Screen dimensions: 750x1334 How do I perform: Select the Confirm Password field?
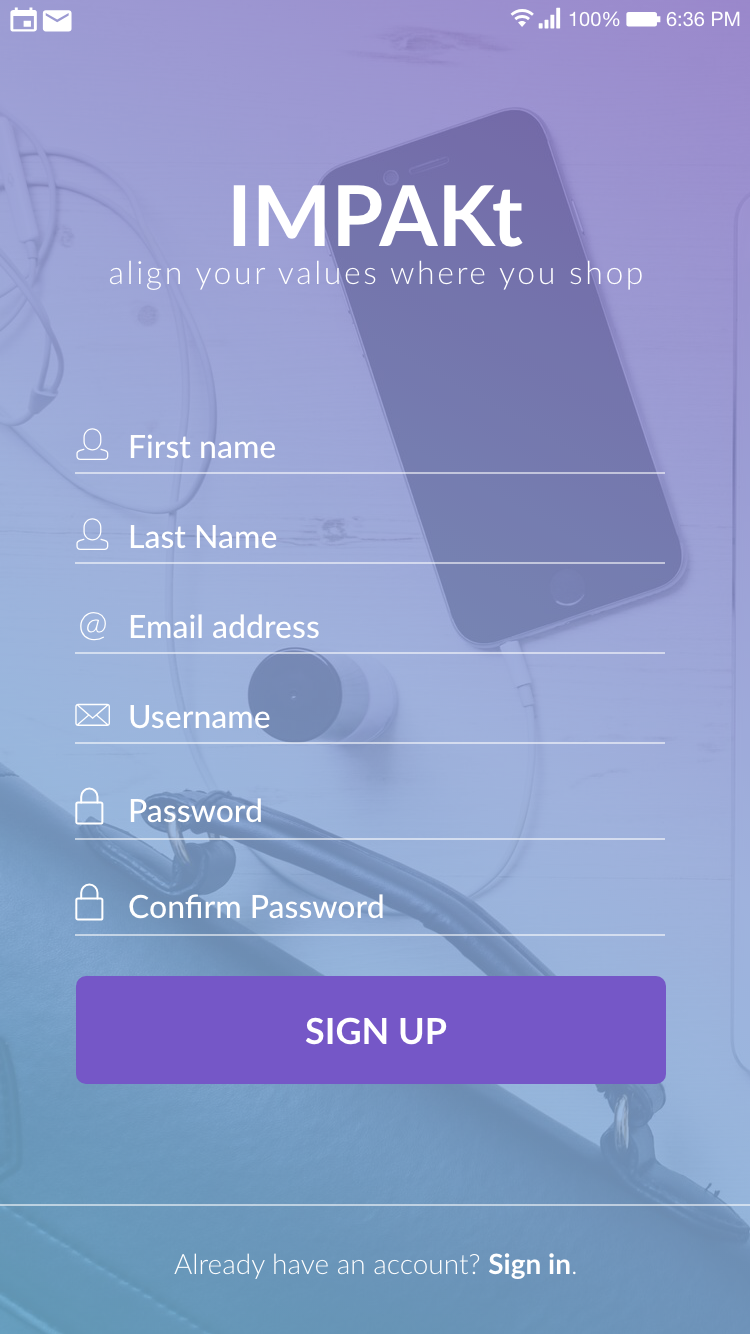pyautogui.click(x=370, y=907)
